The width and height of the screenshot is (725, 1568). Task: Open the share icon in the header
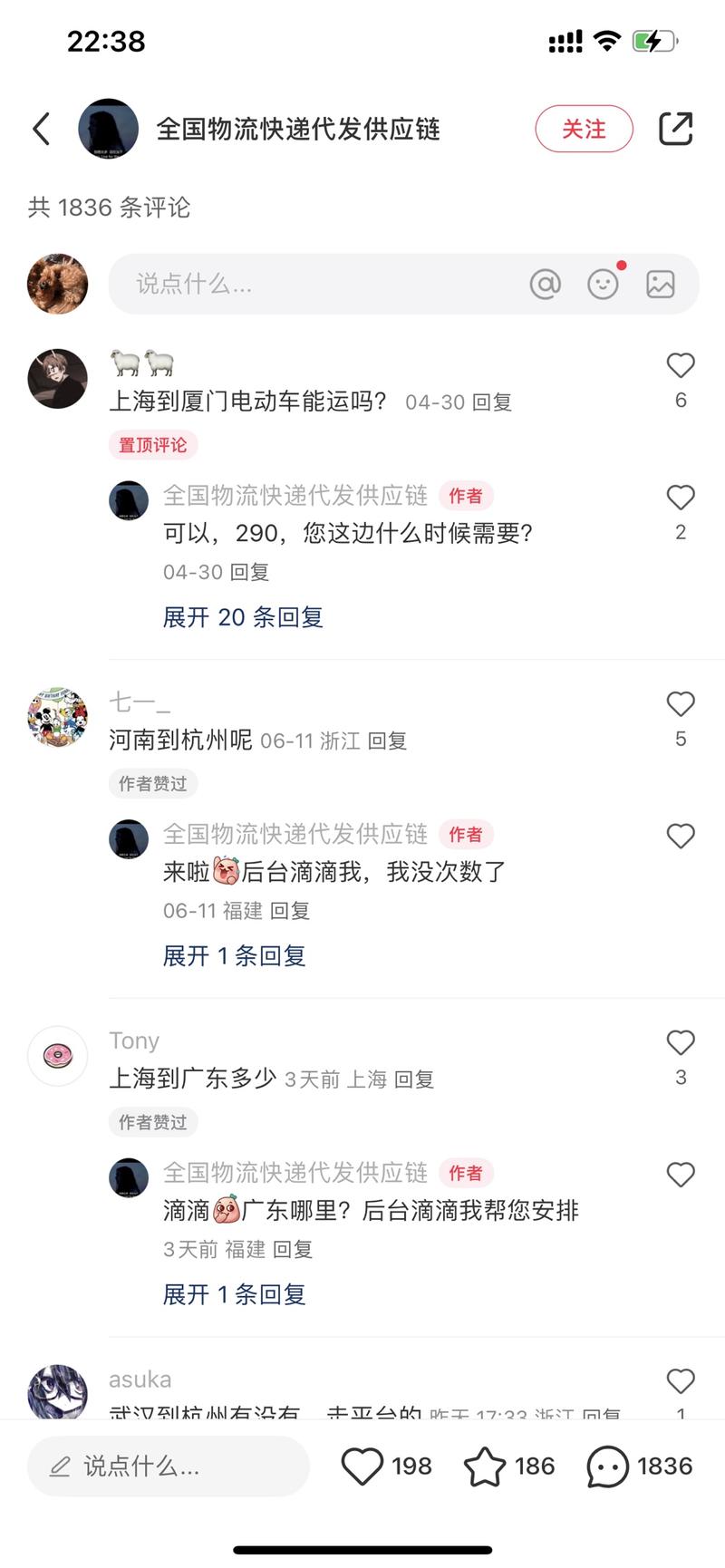(x=676, y=129)
